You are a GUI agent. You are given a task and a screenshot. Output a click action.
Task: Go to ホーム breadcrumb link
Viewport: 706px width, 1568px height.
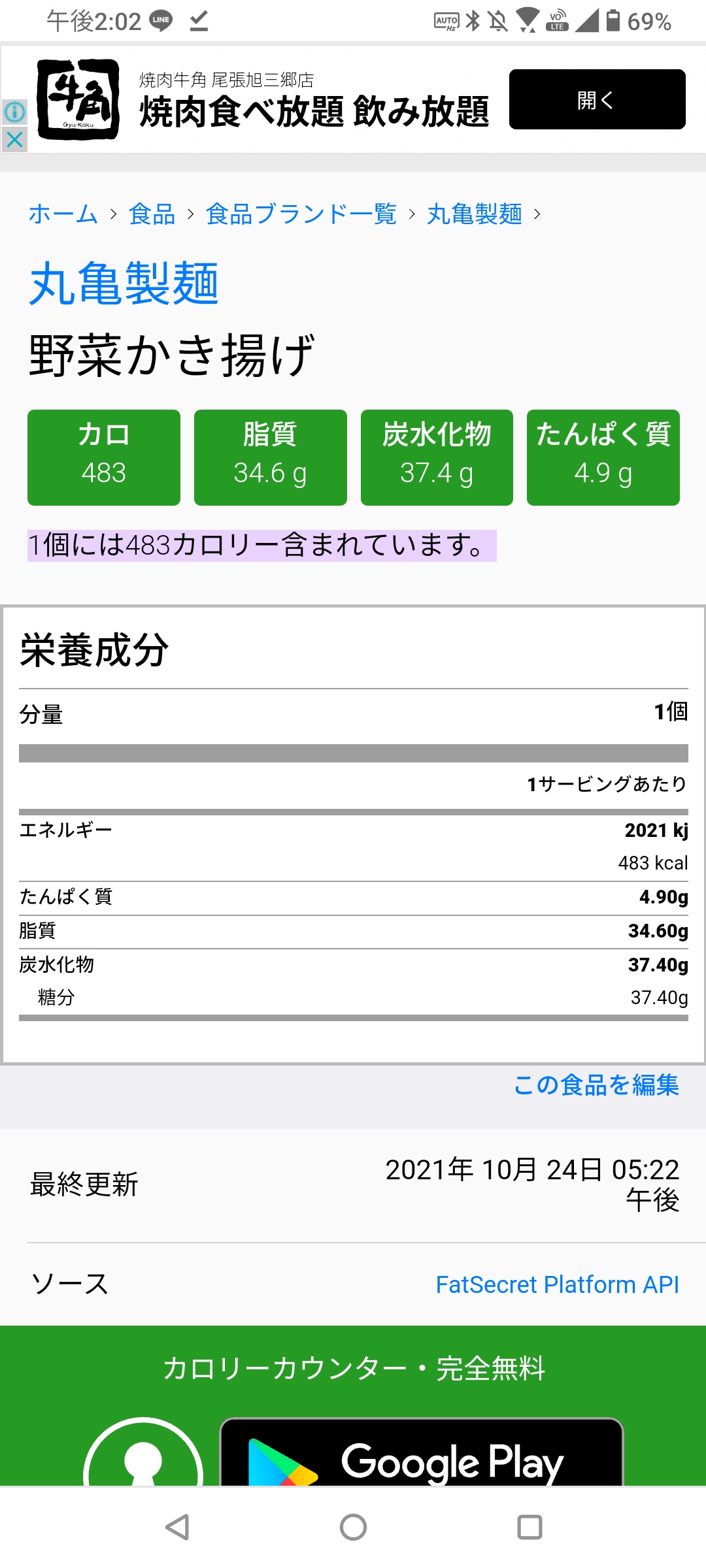[x=63, y=214]
